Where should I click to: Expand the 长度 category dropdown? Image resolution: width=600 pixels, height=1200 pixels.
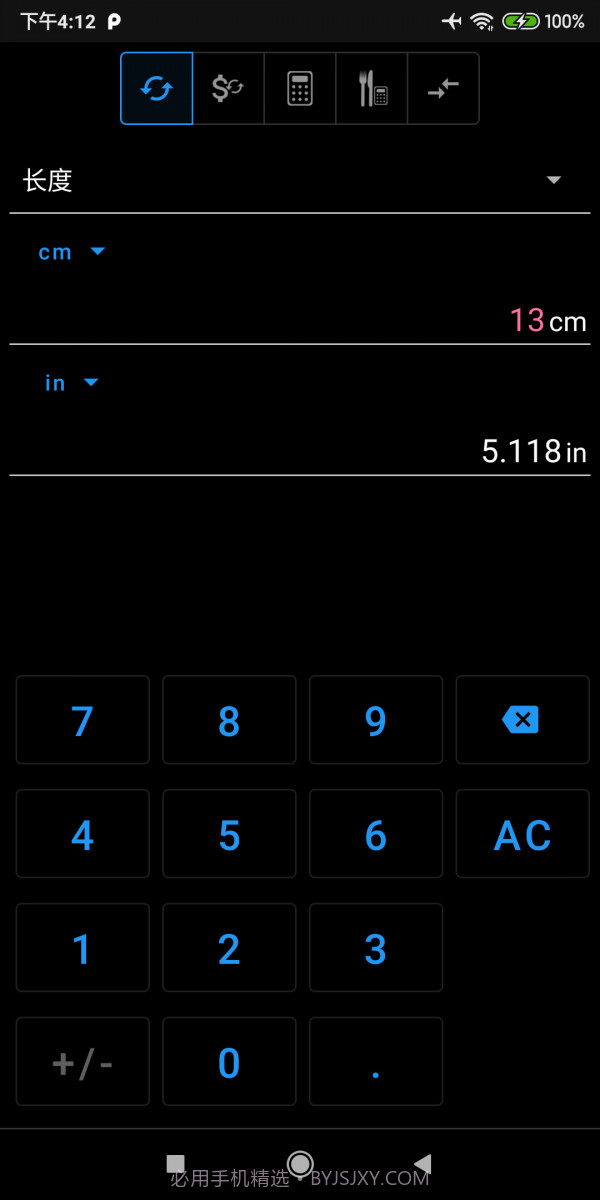[300, 181]
